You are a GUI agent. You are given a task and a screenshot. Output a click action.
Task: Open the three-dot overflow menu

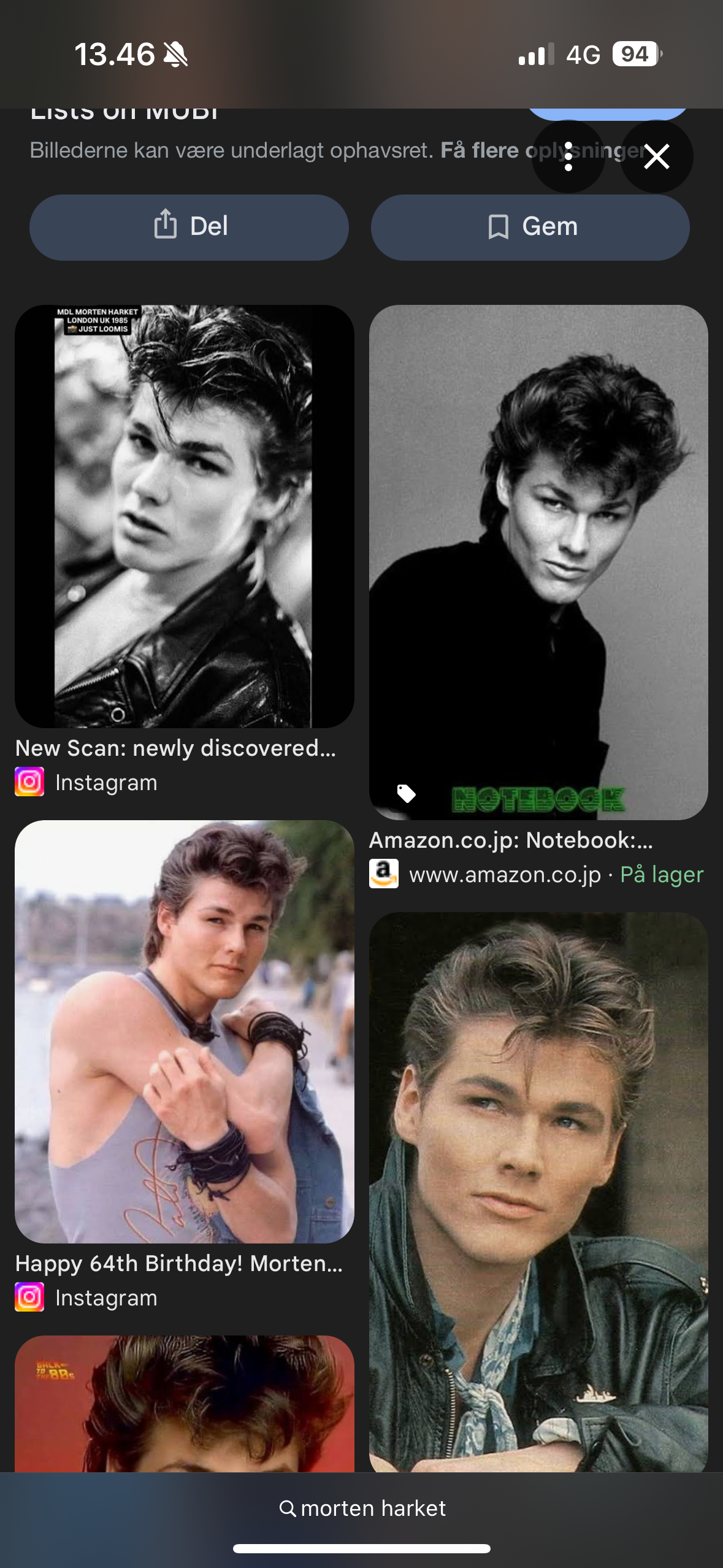(x=568, y=156)
